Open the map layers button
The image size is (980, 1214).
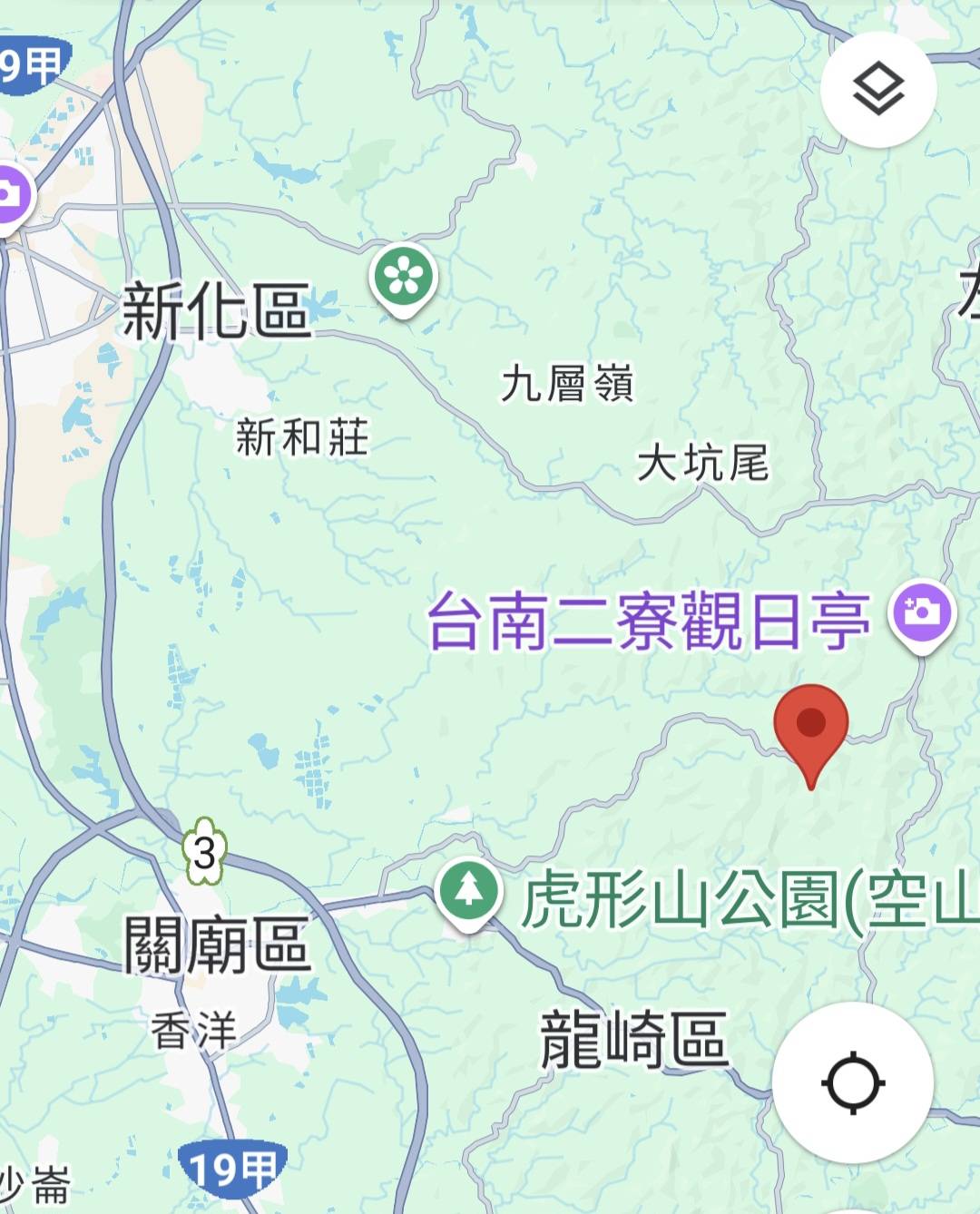pos(877,90)
